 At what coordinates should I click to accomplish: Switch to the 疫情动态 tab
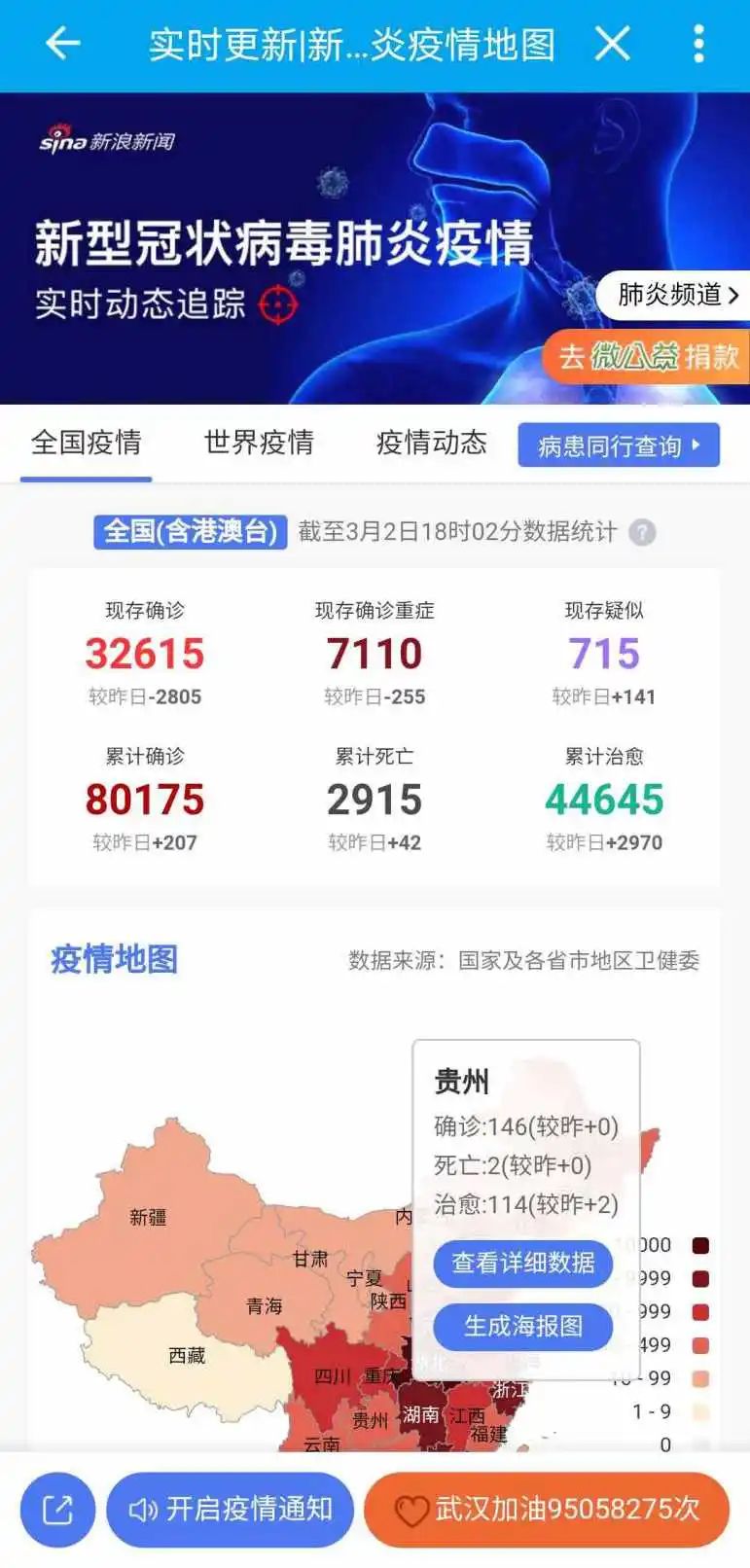[x=432, y=443]
